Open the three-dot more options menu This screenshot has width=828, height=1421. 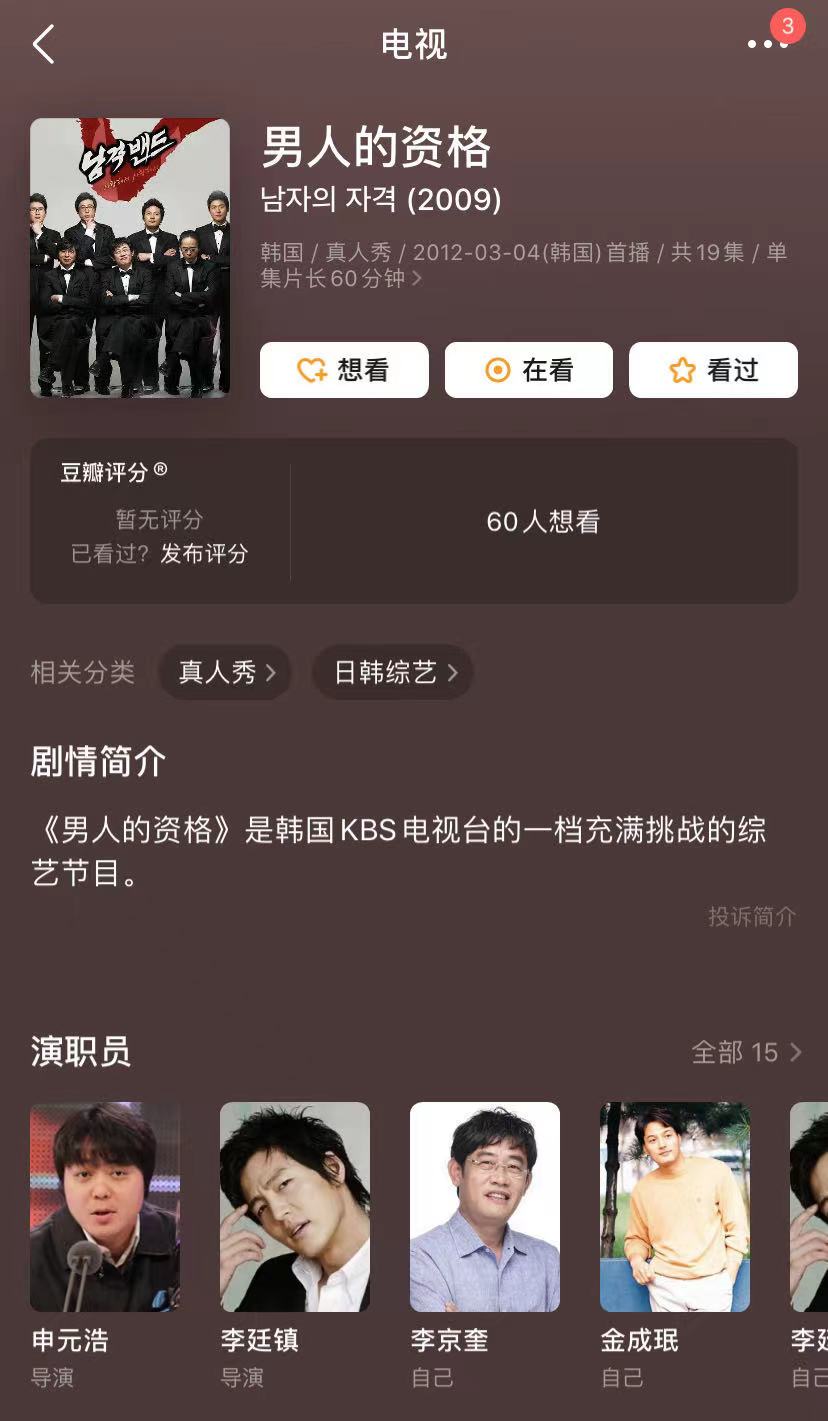(x=766, y=44)
